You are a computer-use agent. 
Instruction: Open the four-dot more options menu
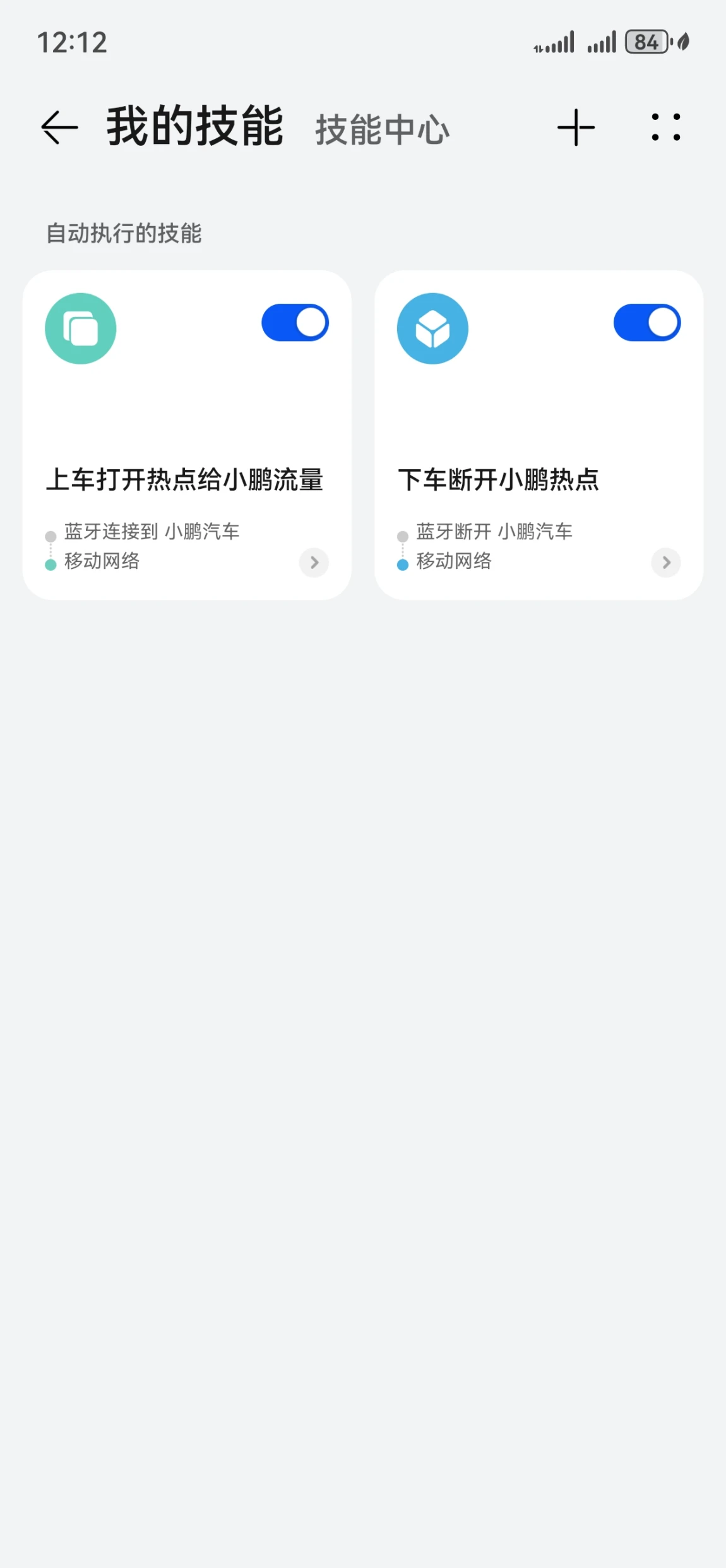(665, 128)
